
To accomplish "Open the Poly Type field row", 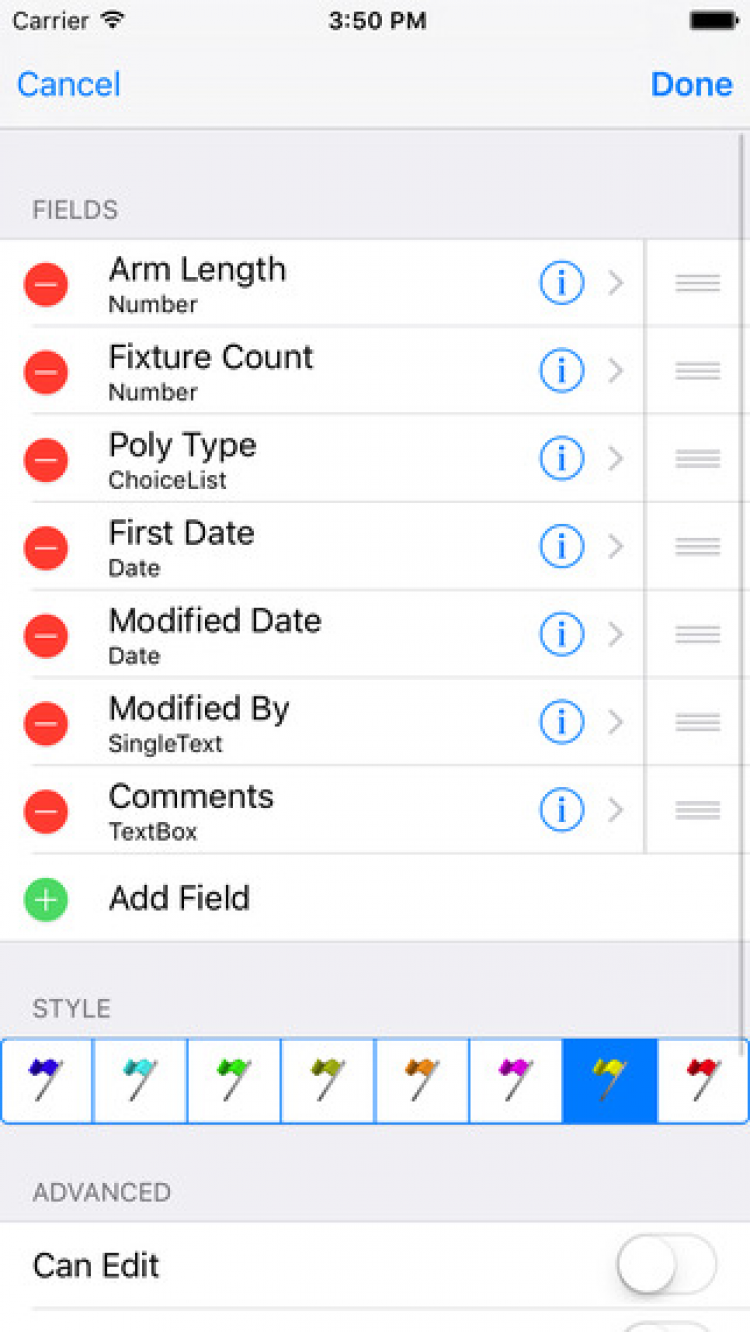I will (300, 460).
